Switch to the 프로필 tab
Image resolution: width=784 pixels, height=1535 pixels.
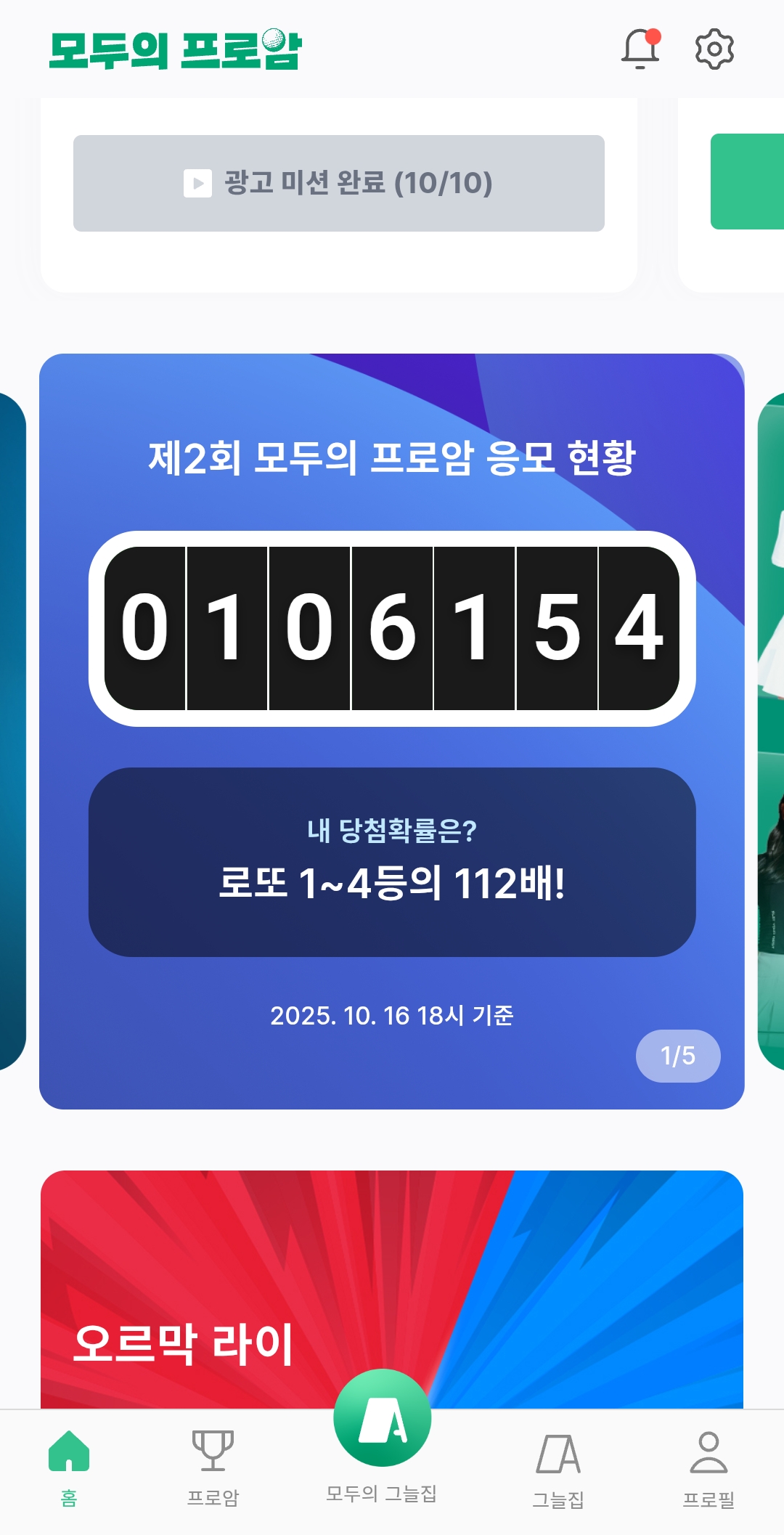point(709,1467)
